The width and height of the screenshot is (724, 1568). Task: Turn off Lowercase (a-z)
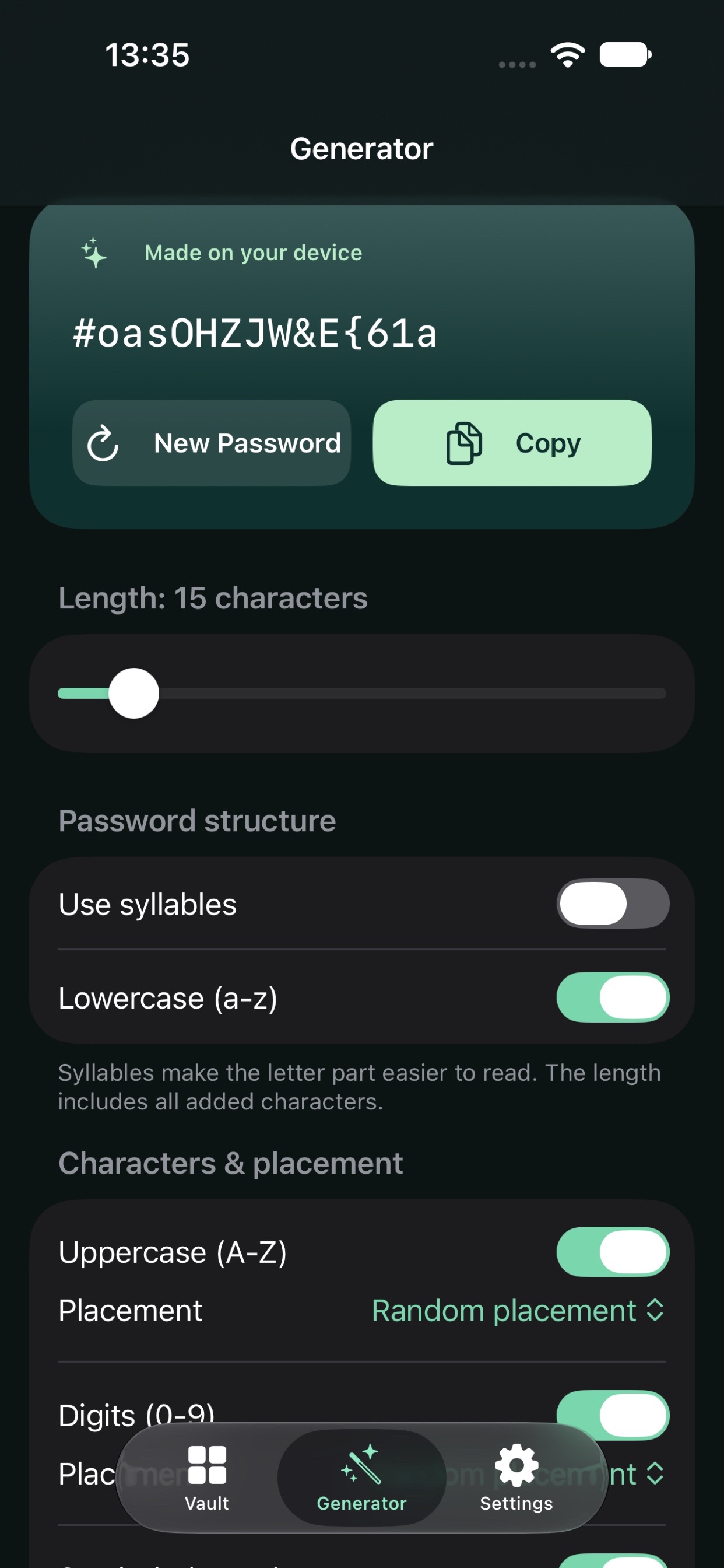[613, 998]
